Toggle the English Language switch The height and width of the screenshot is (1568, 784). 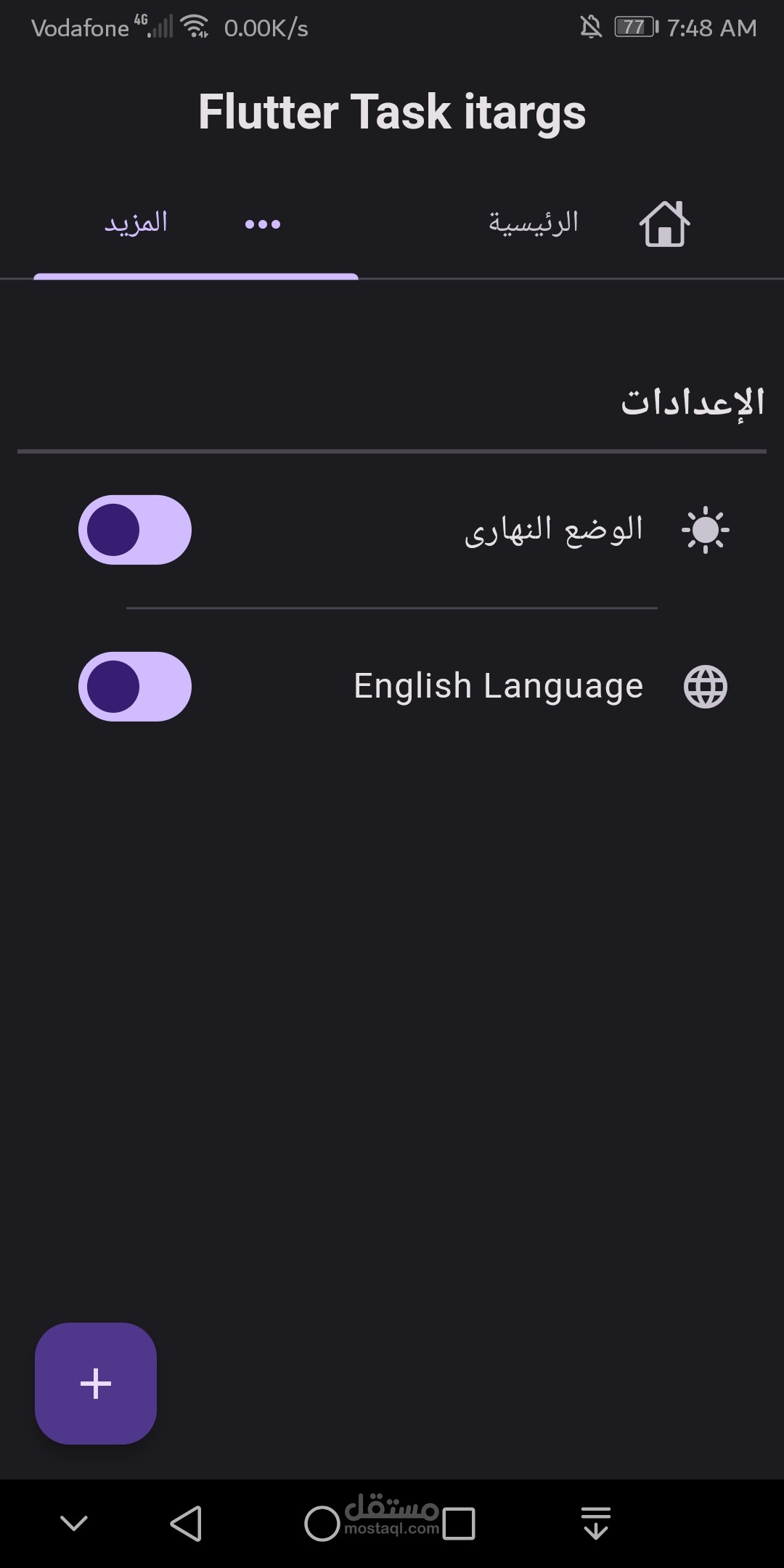point(135,687)
